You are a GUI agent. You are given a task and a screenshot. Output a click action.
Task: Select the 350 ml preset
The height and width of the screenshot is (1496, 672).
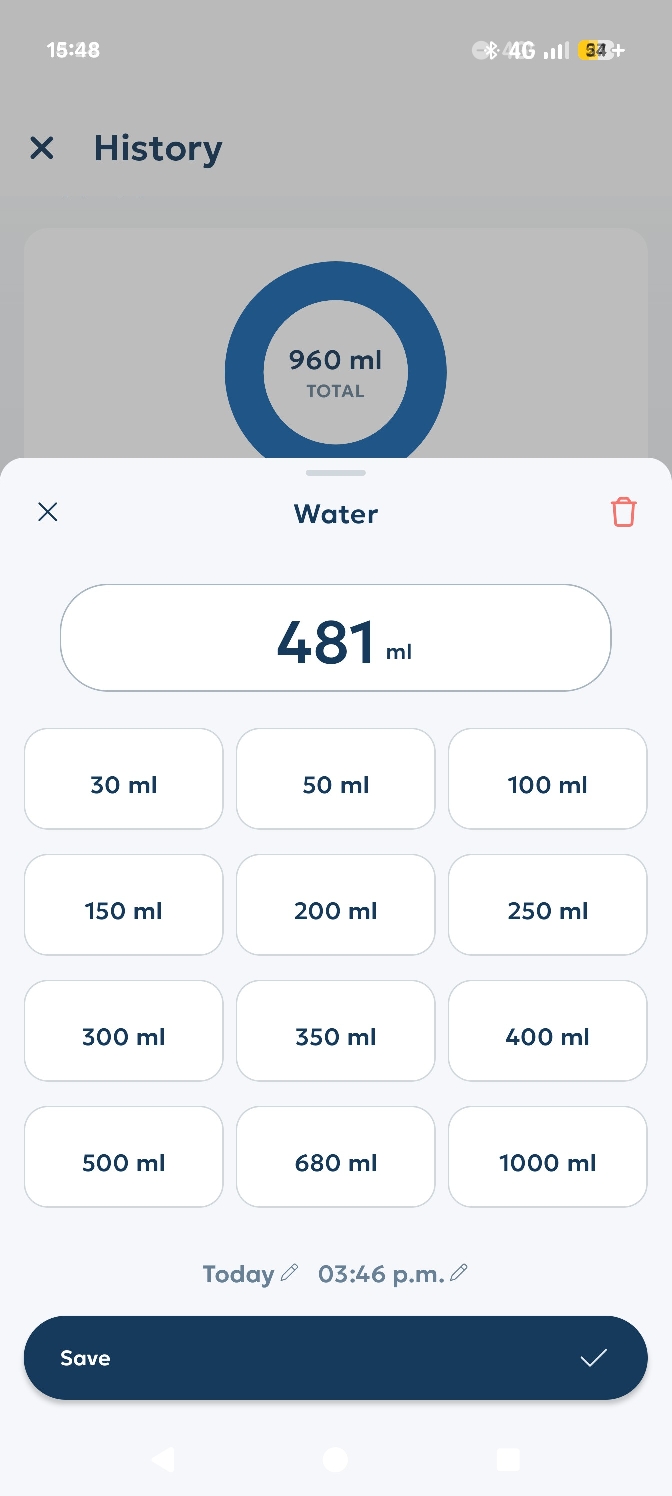(x=336, y=1031)
